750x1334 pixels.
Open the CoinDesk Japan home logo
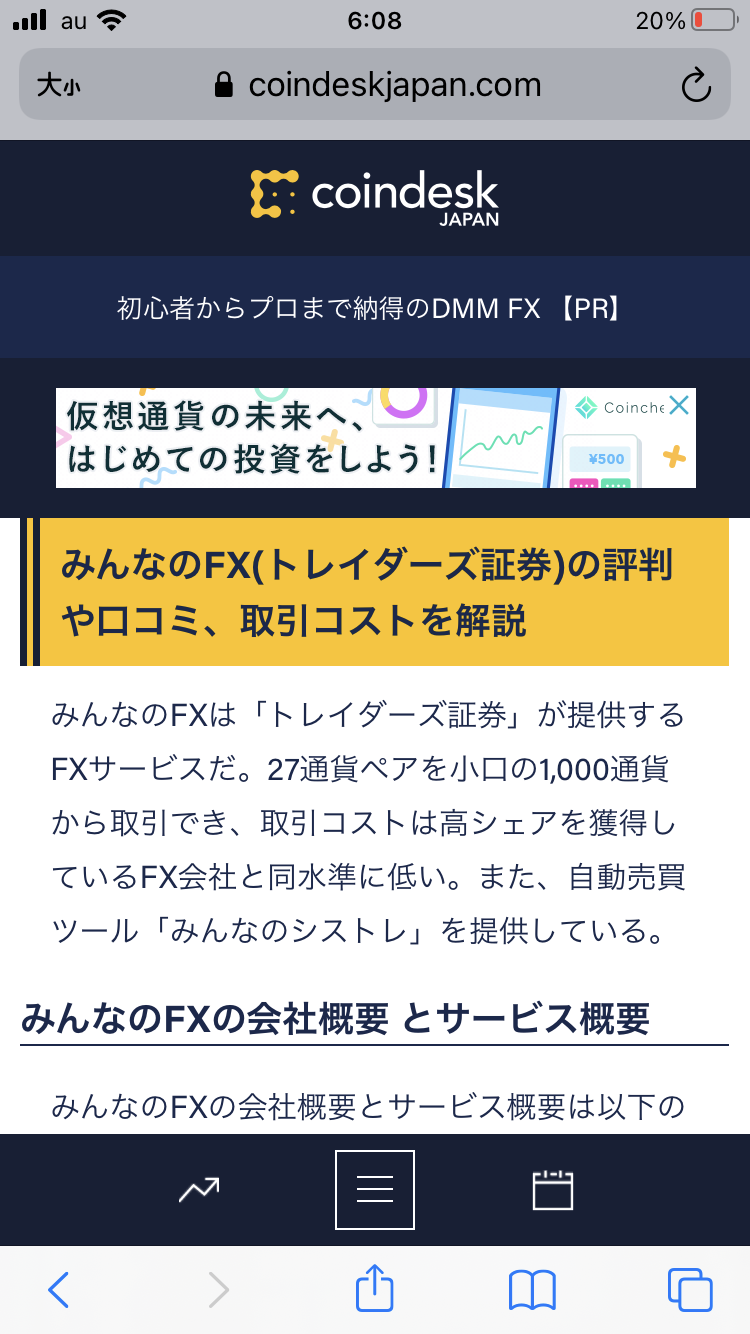[x=375, y=197]
